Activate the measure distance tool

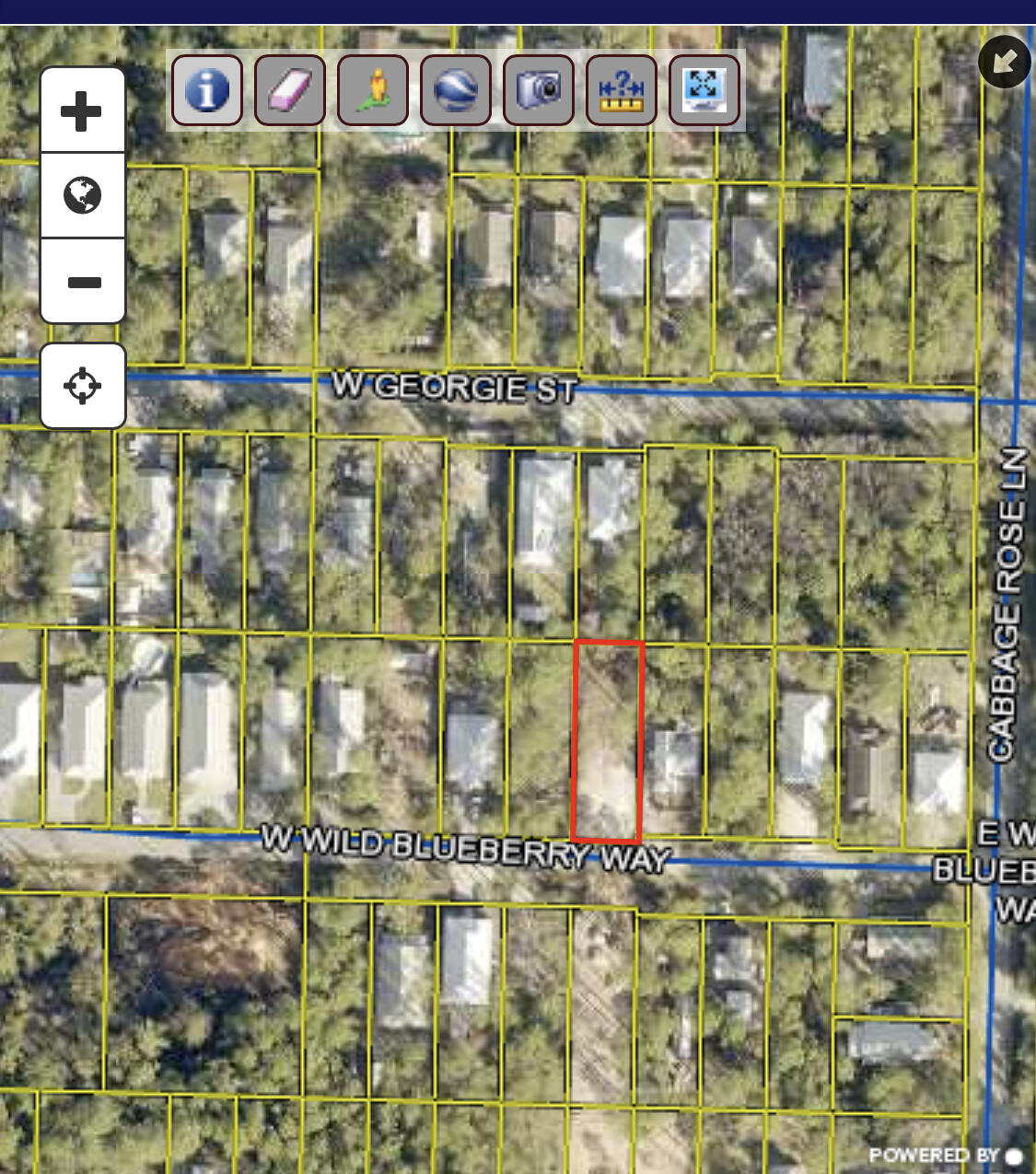622,90
